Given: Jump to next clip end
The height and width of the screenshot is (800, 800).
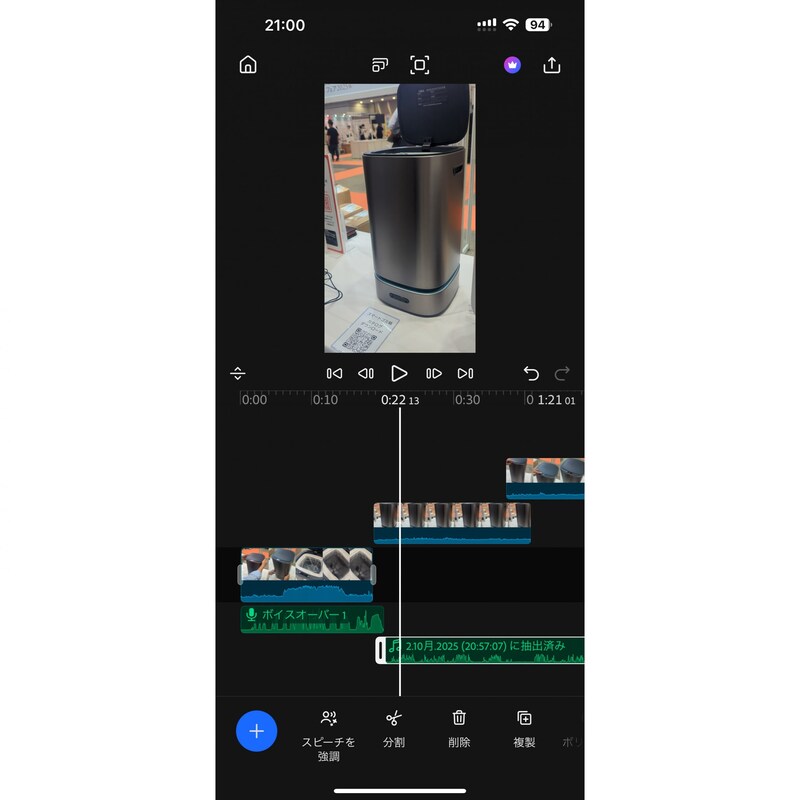Looking at the screenshot, I should [465, 374].
